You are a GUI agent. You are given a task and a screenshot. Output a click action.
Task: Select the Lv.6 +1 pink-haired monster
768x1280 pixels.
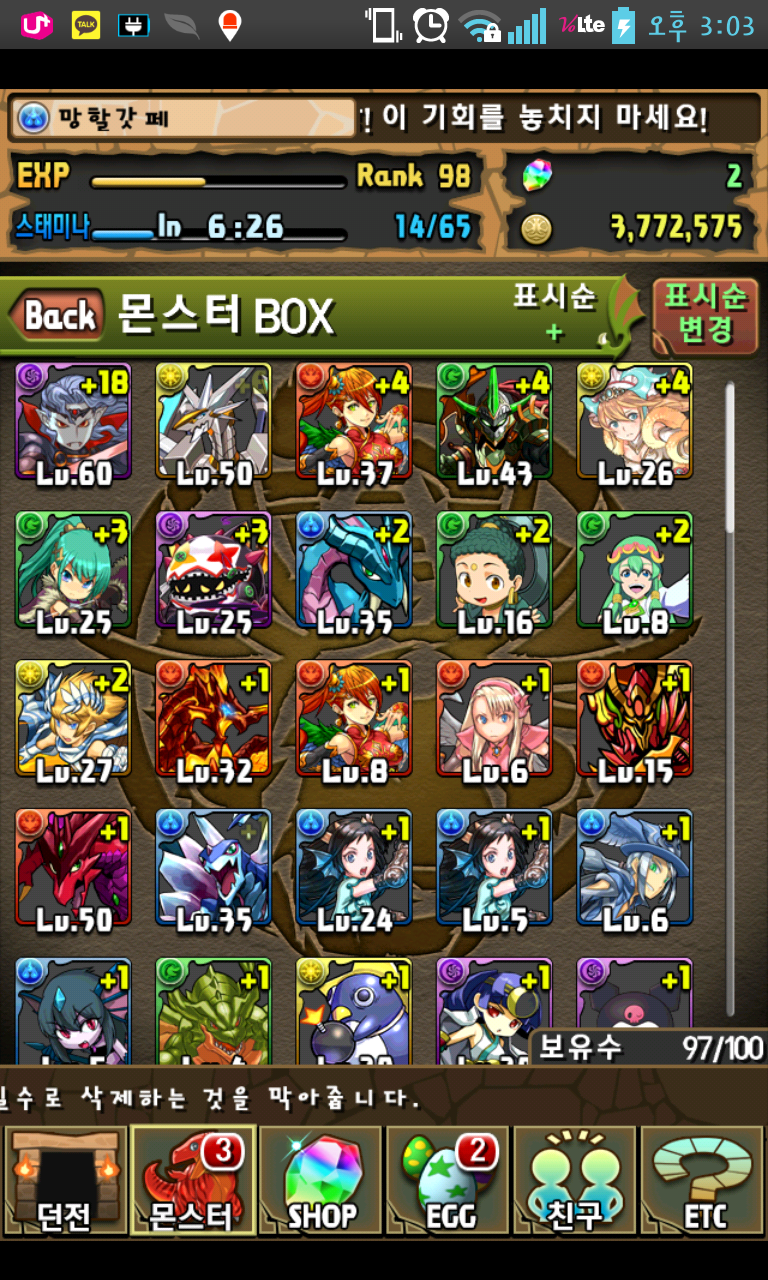(494, 719)
